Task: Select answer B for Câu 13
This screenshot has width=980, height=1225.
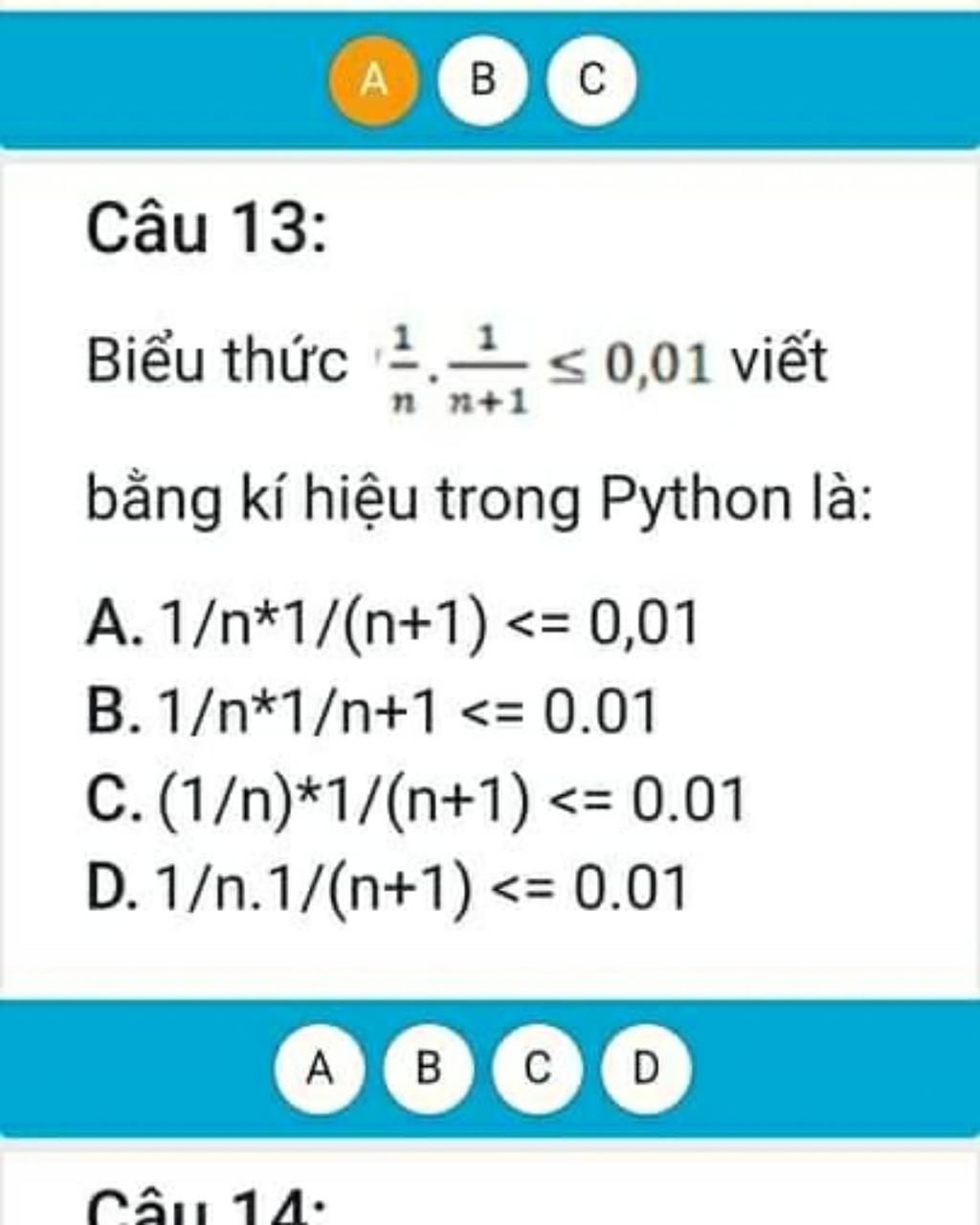Action: tap(429, 1067)
